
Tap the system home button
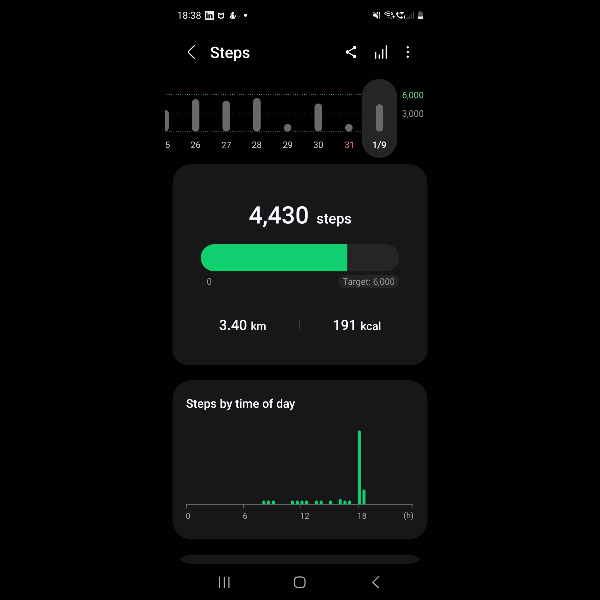pos(299,582)
